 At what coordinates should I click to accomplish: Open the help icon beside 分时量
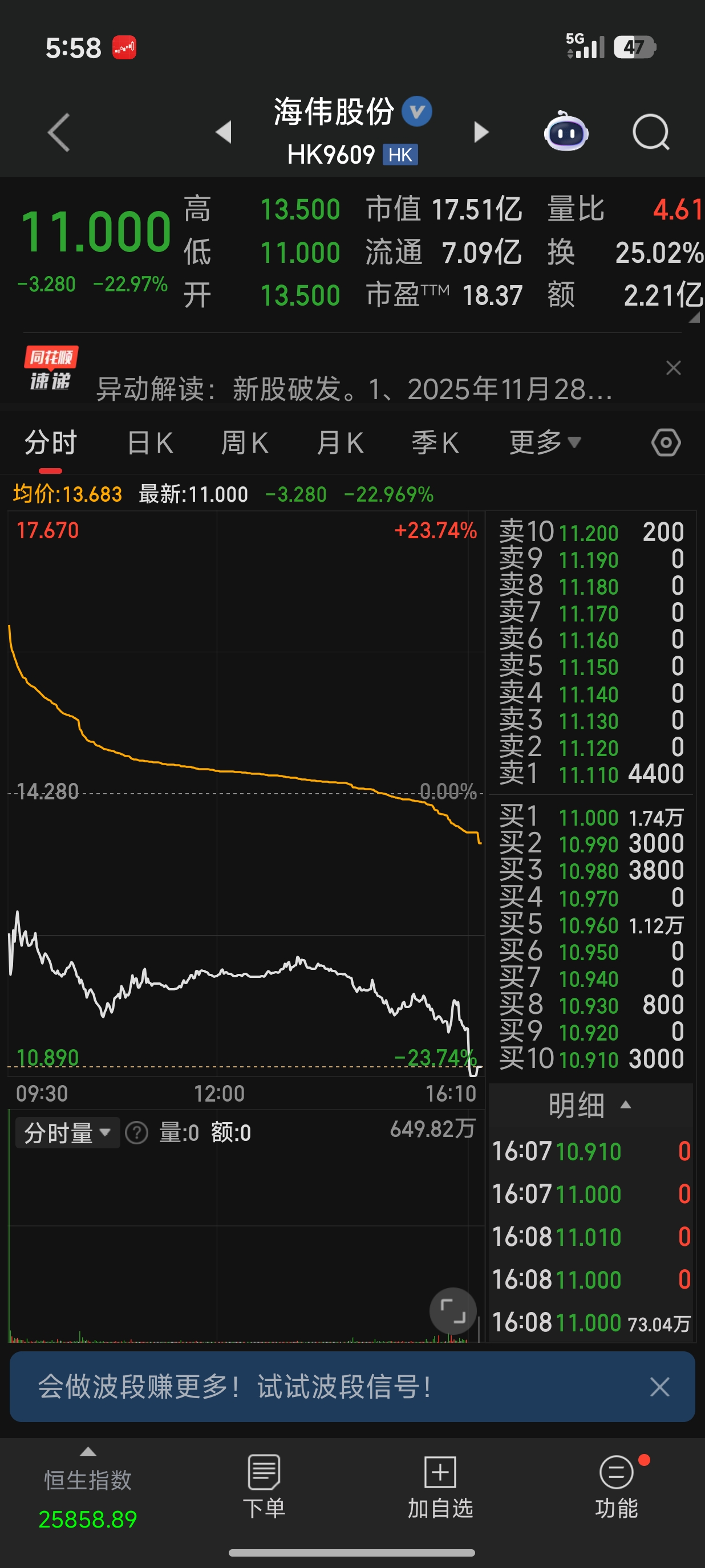click(136, 1133)
